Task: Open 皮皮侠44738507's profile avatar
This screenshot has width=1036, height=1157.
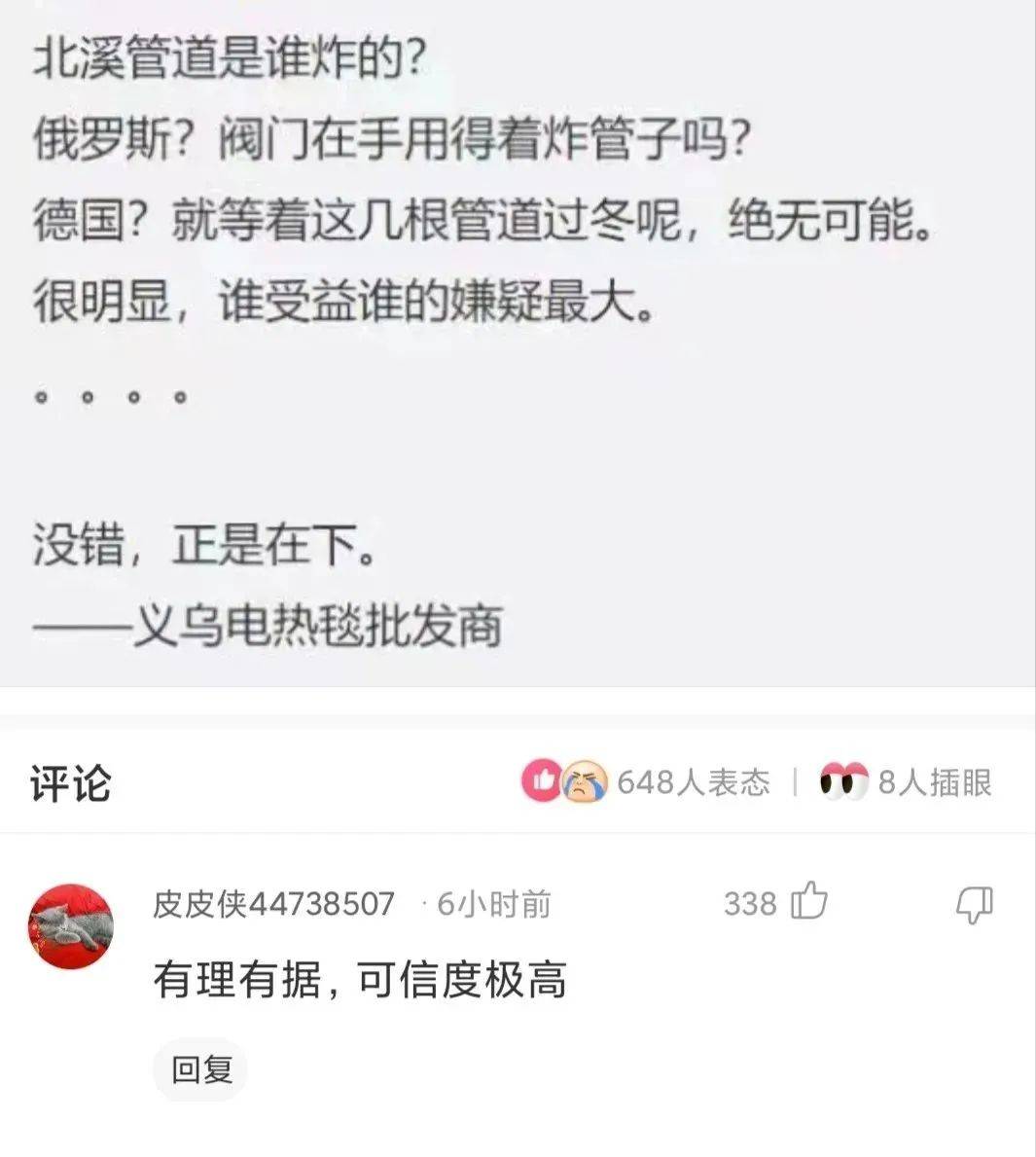Action: (70, 926)
